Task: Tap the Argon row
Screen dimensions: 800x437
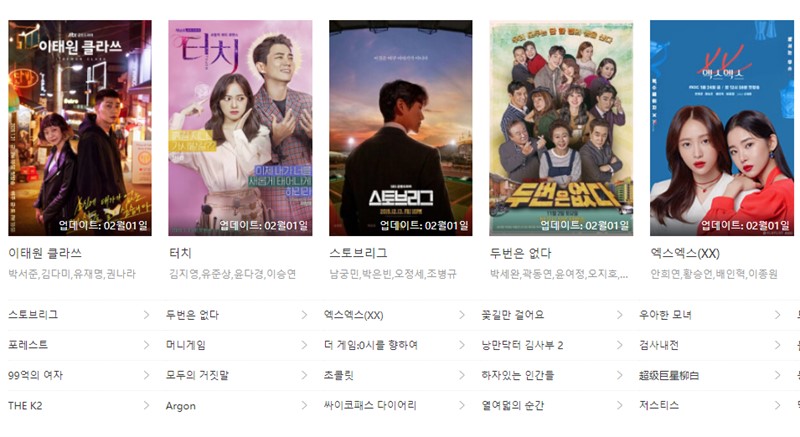Action: coord(181,406)
